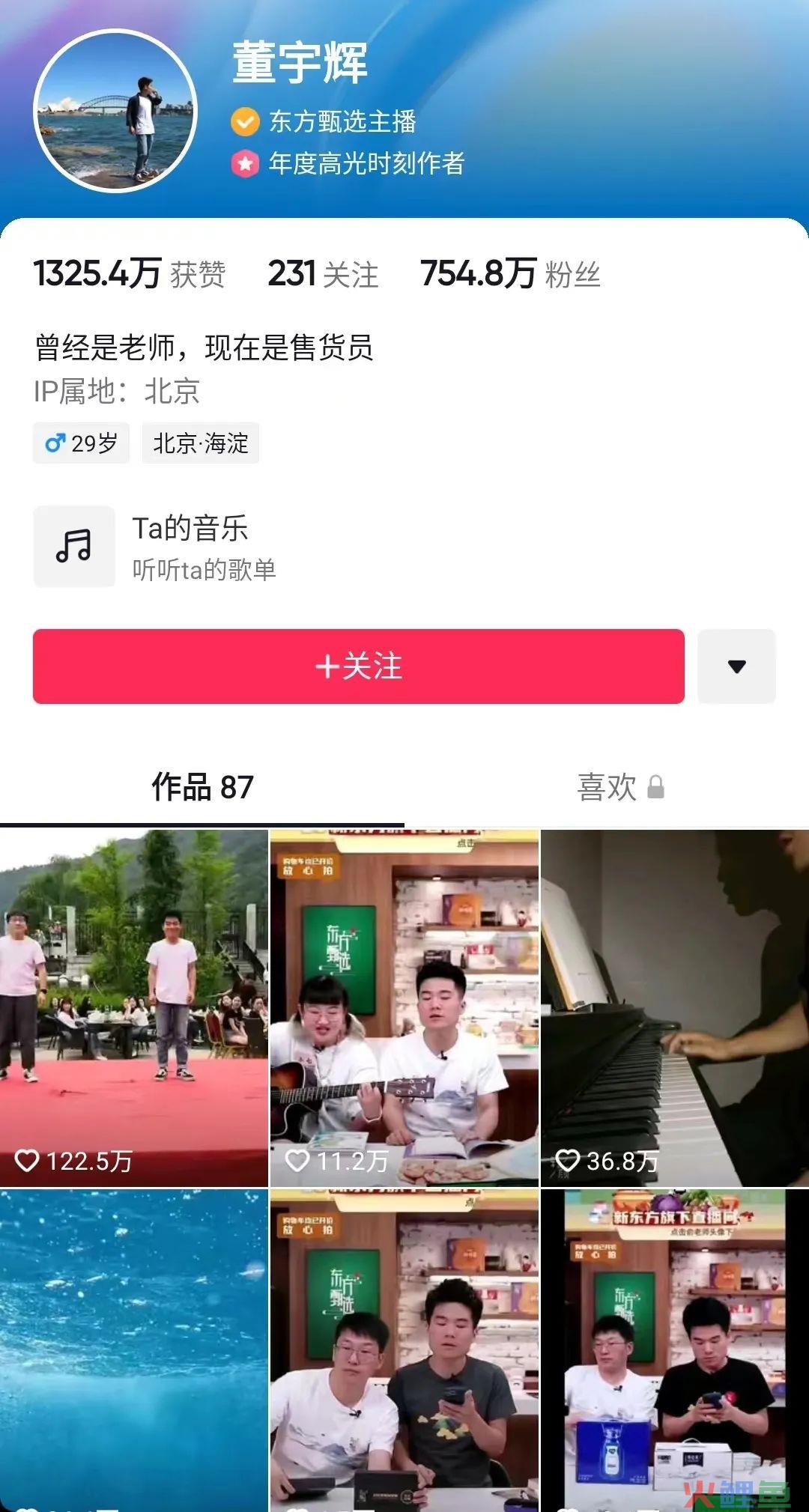809x1512 pixels.
Task: View the 231 关注 following list
Action: pos(323,274)
